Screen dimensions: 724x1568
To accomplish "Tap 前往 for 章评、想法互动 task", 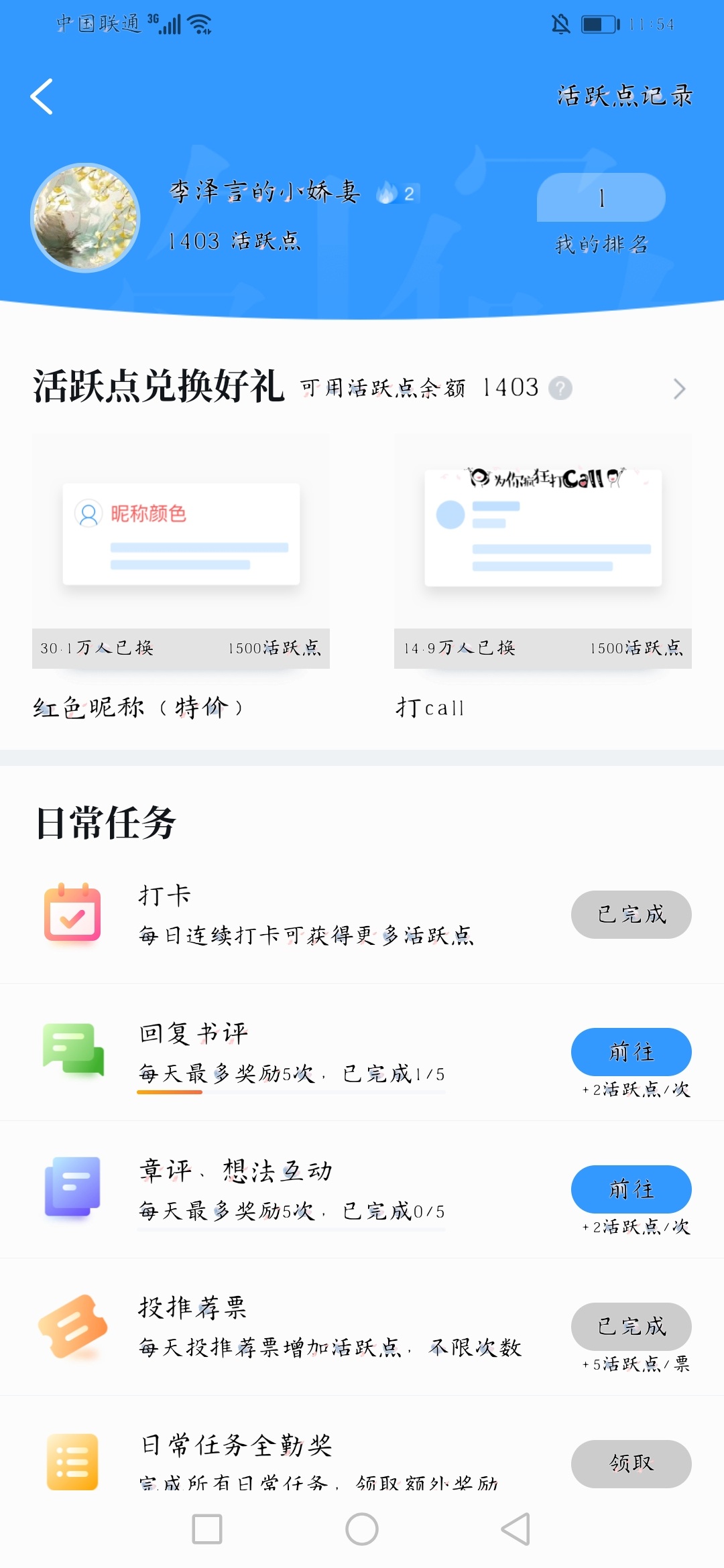I will click(631, 1189).
